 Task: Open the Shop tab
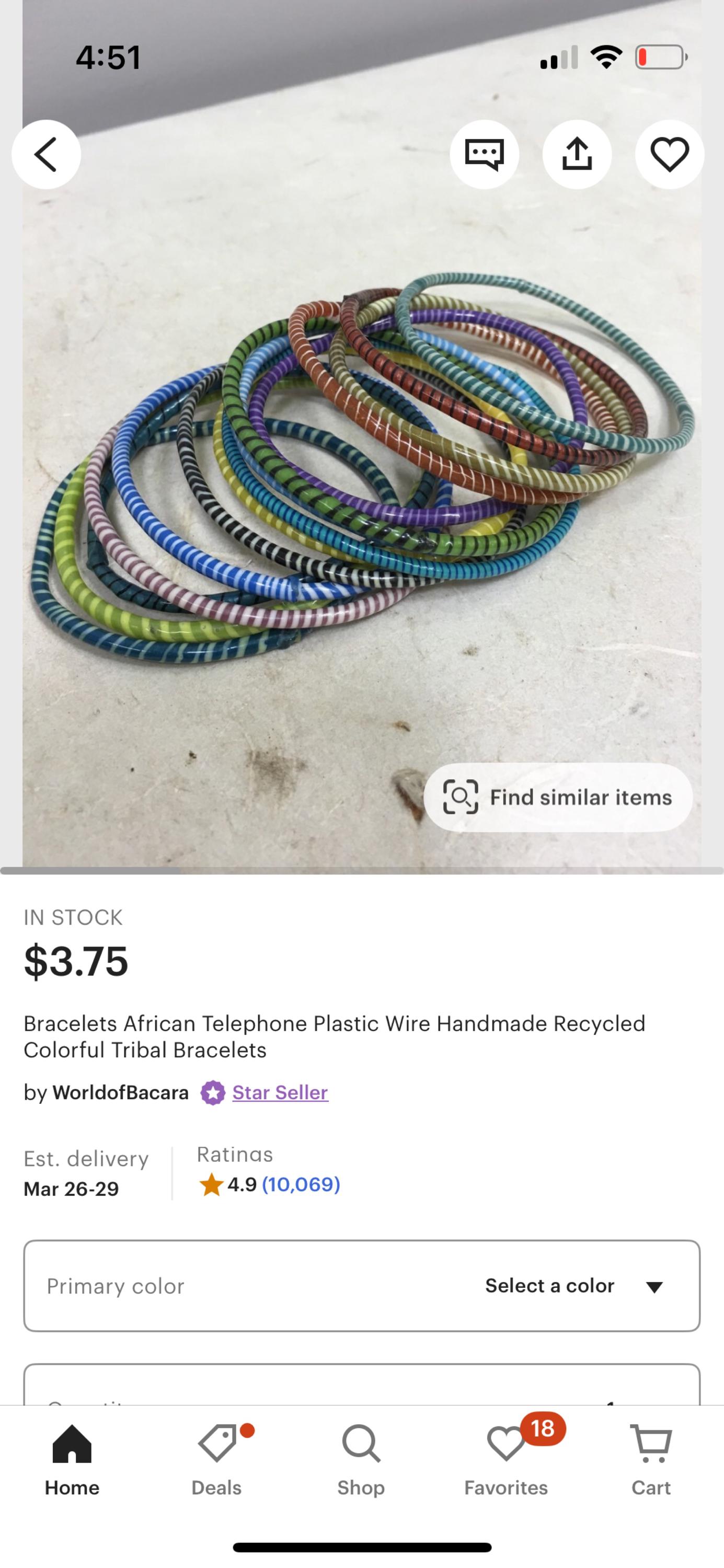[361, 1461]
